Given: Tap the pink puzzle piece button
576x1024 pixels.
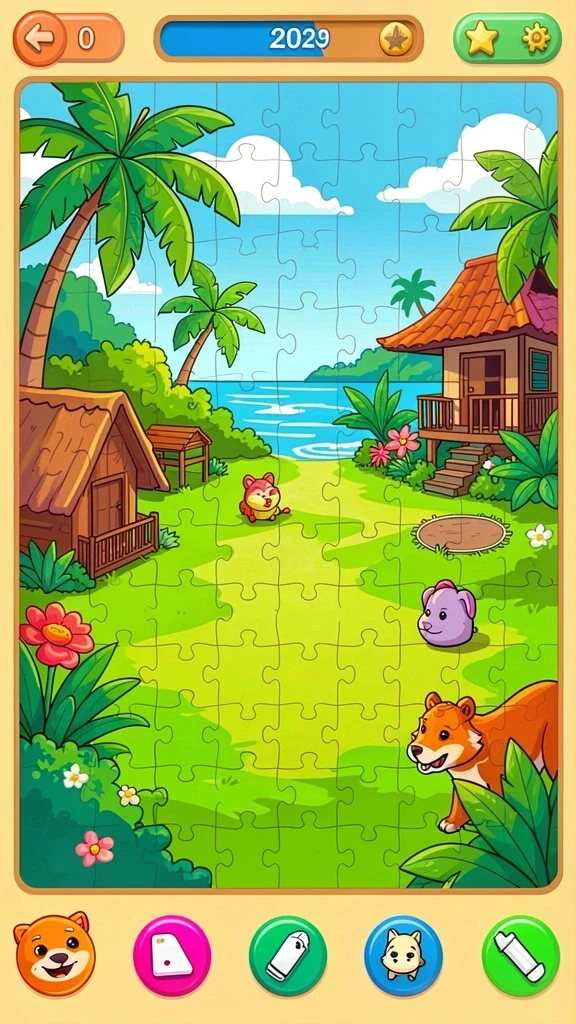Looking at the screenshot, I should click(x=172, y=955).
